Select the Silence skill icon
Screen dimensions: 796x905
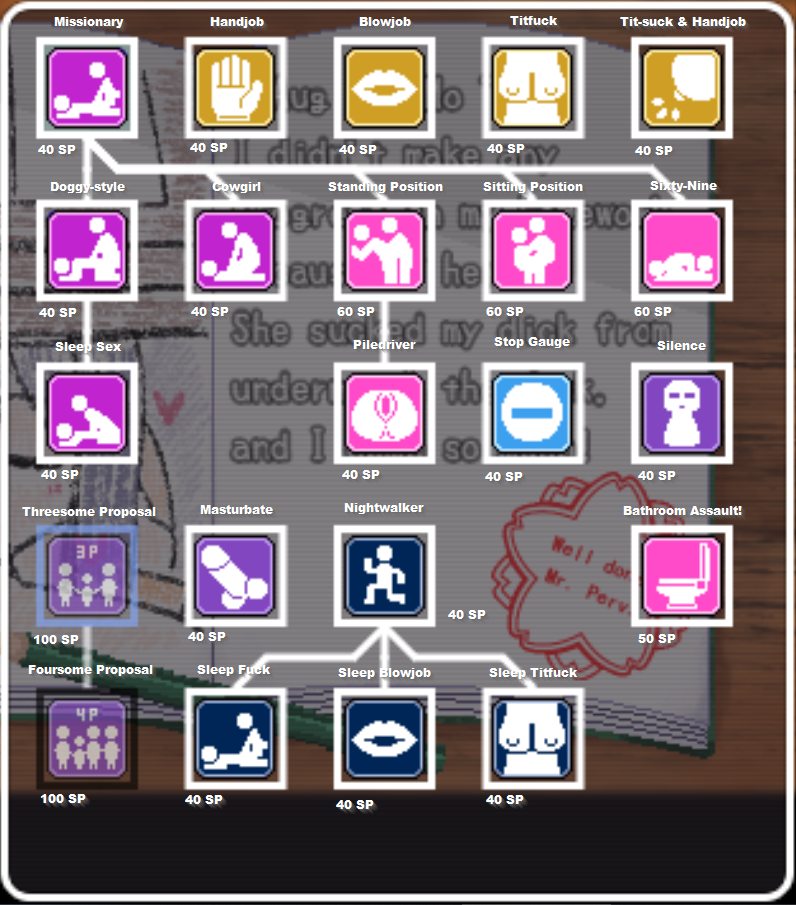(x=681, y=412)
